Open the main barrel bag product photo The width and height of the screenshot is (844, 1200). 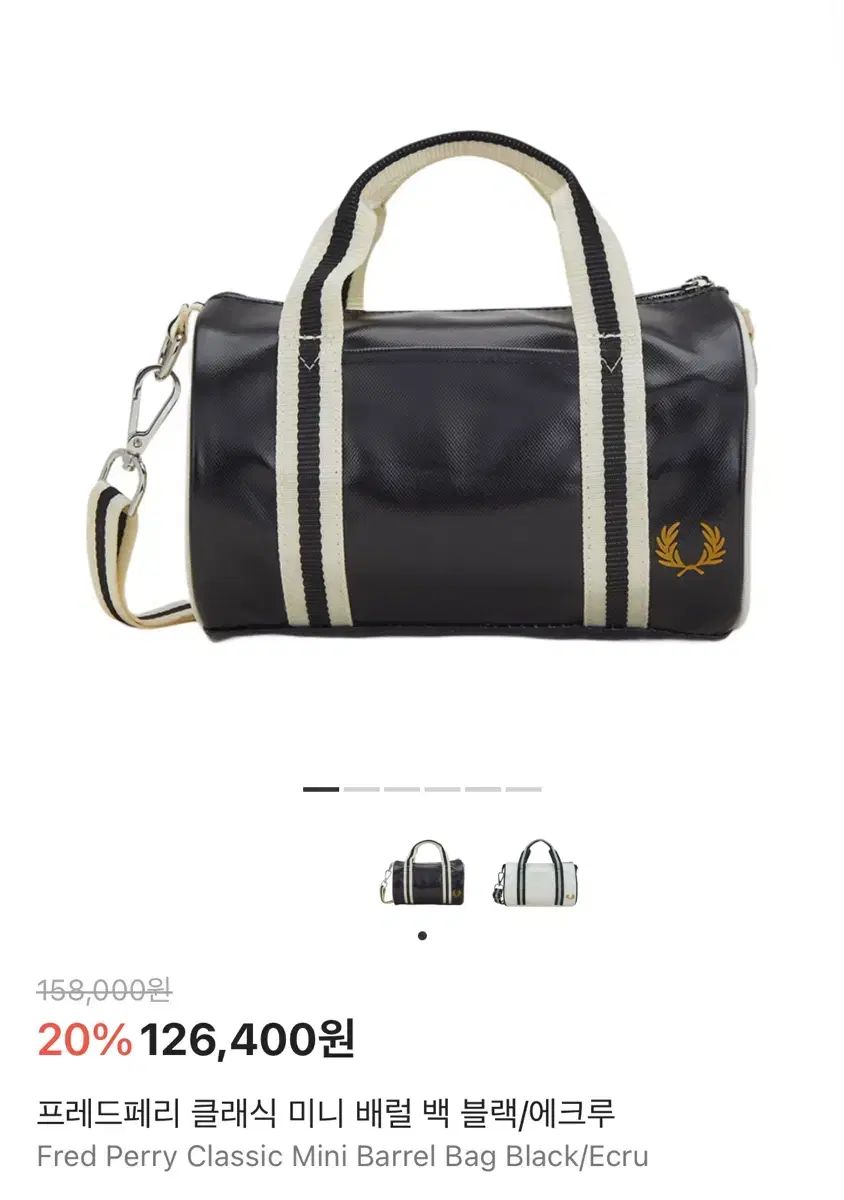(420, 400)
